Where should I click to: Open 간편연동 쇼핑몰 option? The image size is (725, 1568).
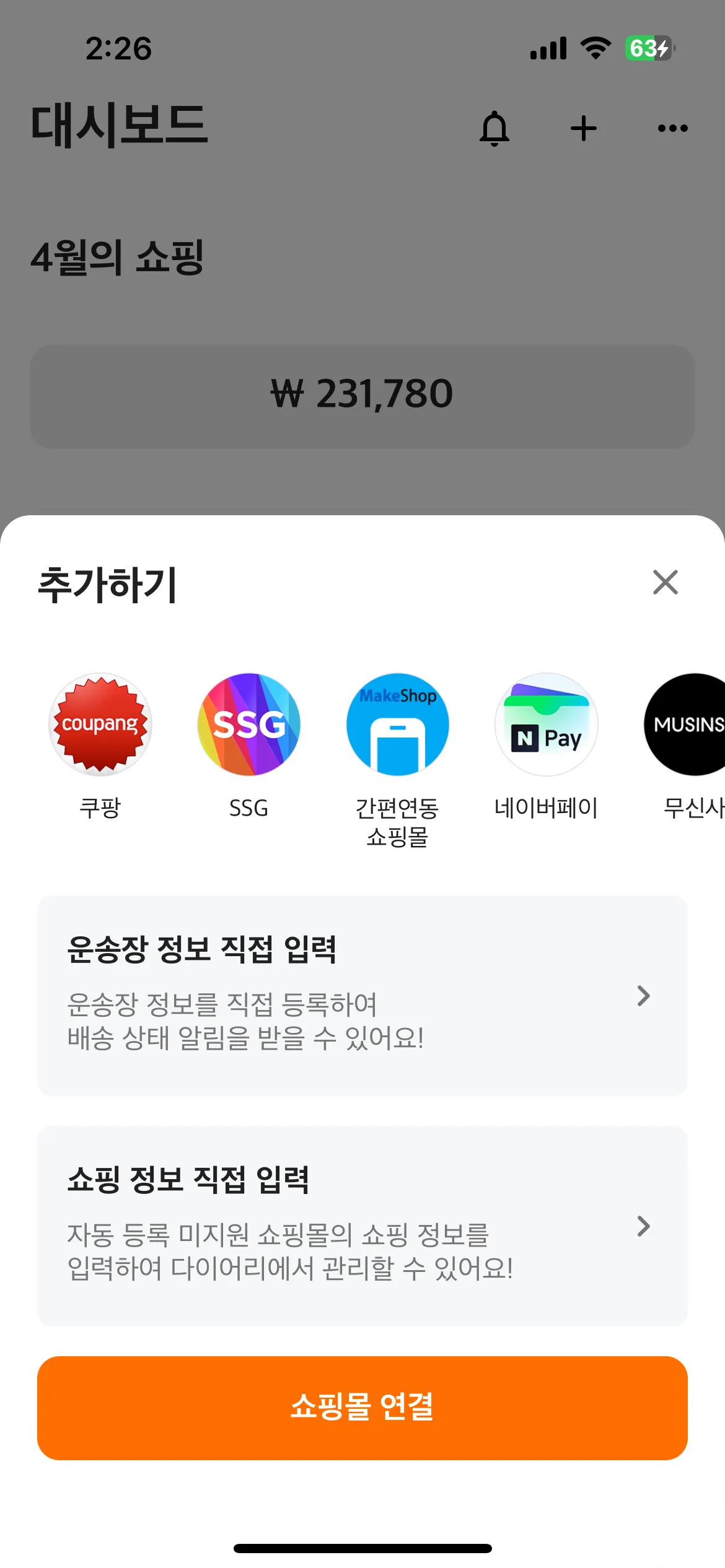pyautogui.click(x=397, y=725)
